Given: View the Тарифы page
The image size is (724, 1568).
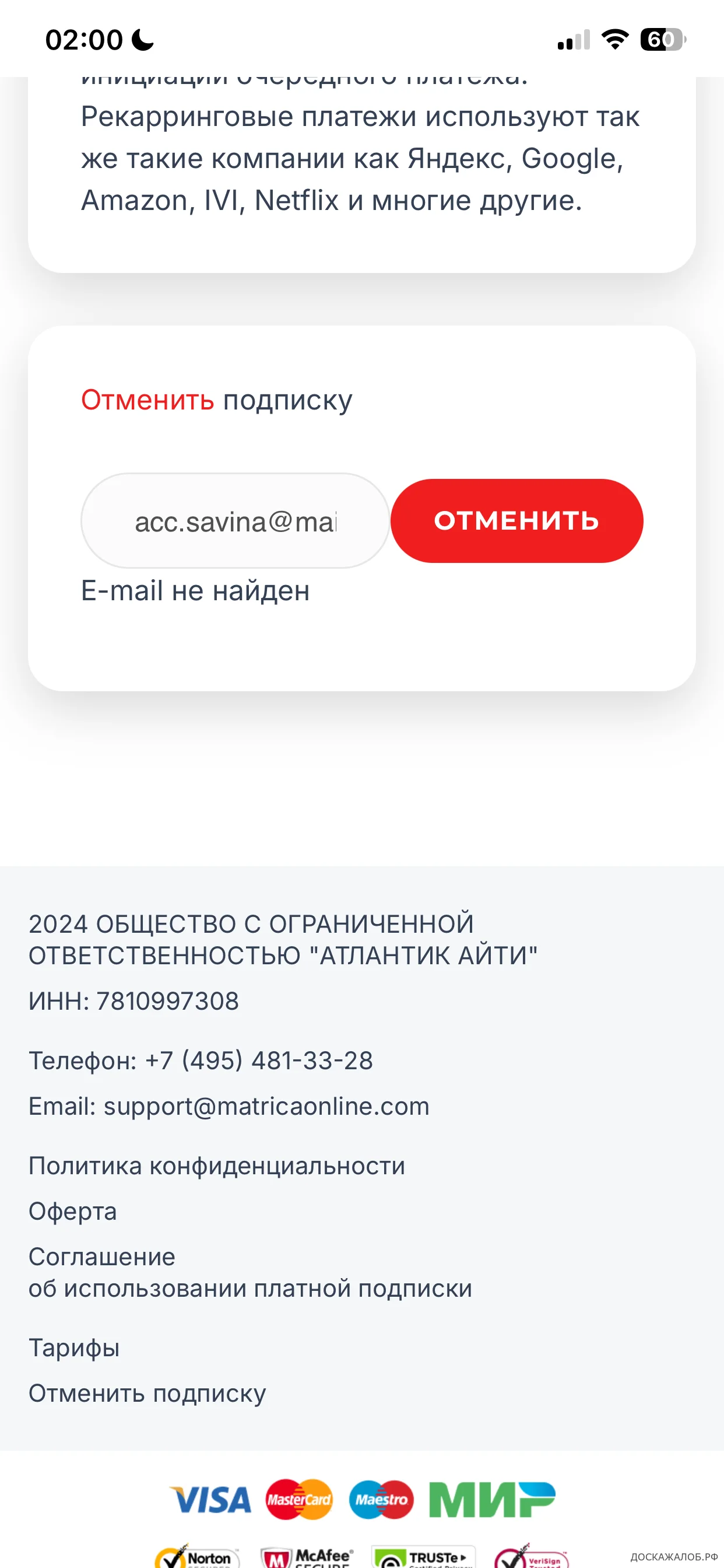Looking at the screenshot, I should point(73,1347).
